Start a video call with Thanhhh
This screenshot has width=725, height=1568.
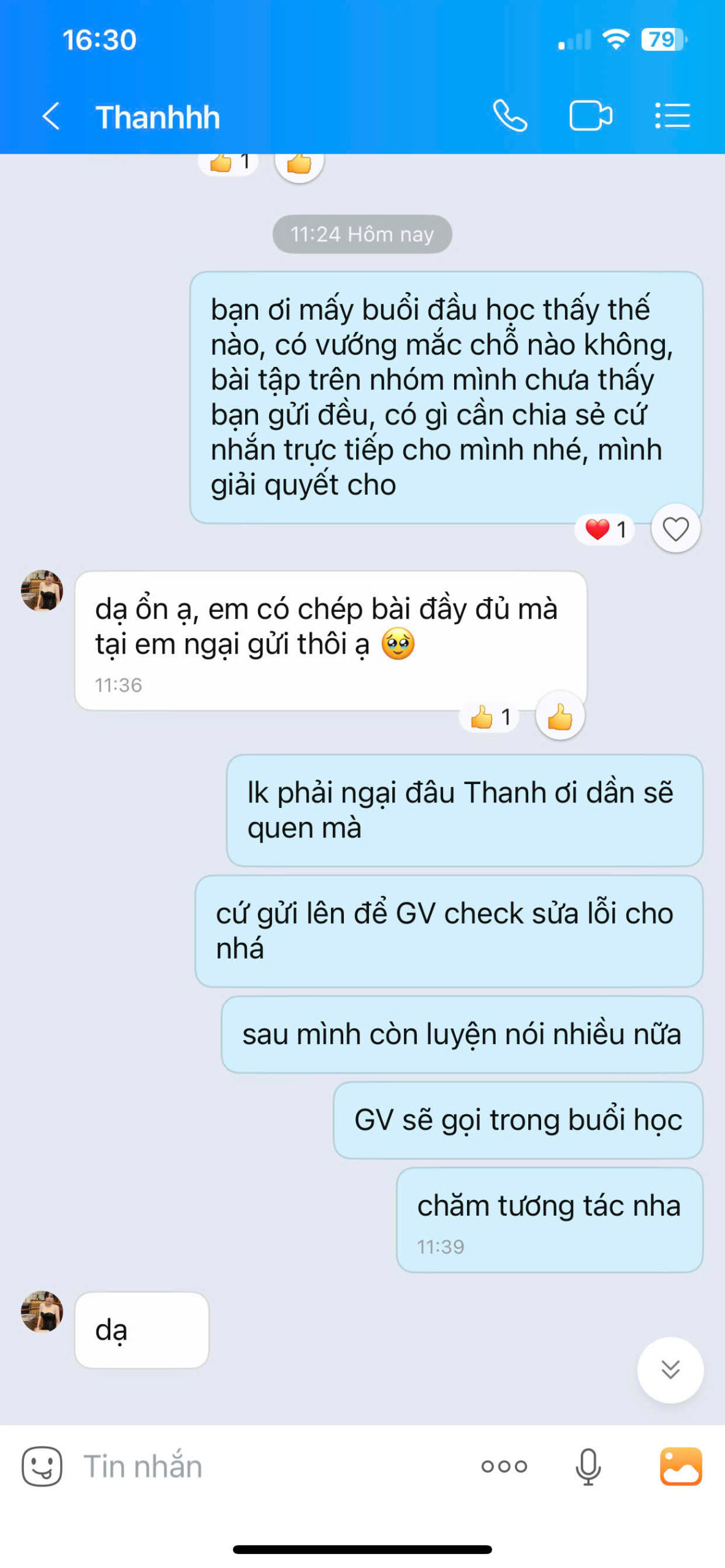click(x=590, y=116)
